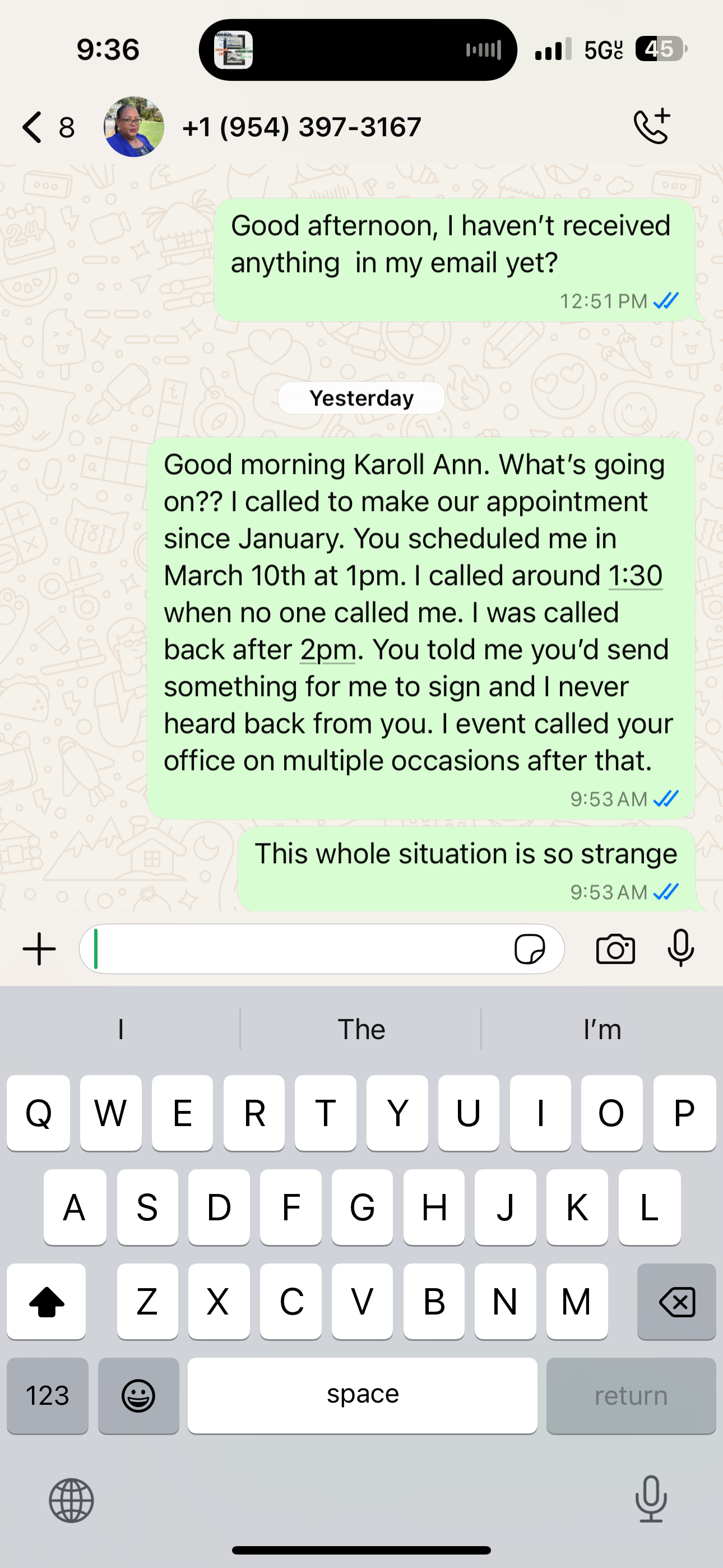Screen dimensions: 723x1568
Task: Switch keyboard language with the globe
Action: [x=71, y=1501]
